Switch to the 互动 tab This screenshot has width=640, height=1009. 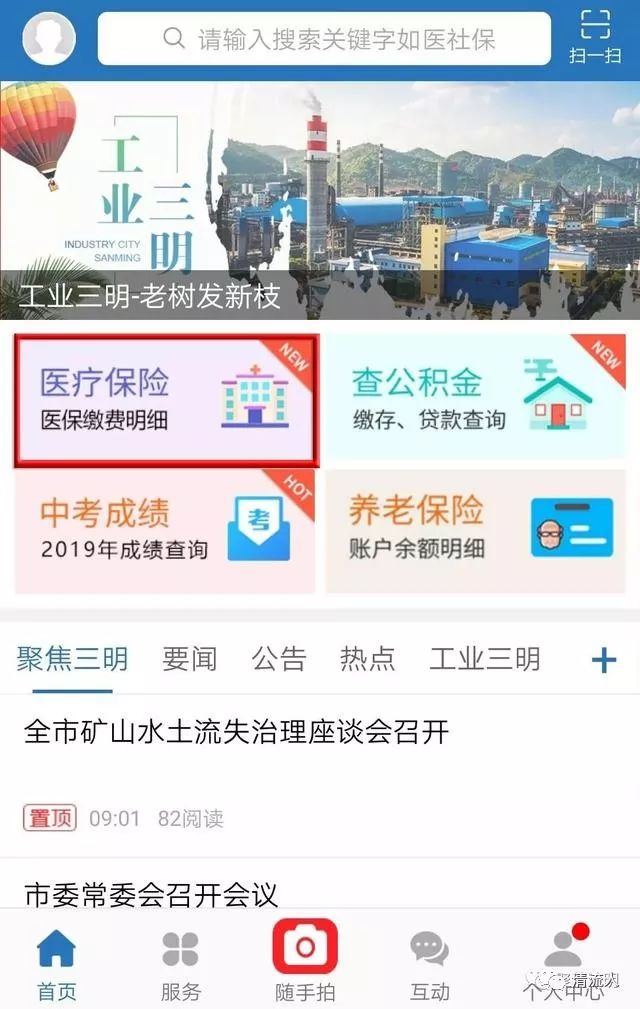click(x=429, y=963)
